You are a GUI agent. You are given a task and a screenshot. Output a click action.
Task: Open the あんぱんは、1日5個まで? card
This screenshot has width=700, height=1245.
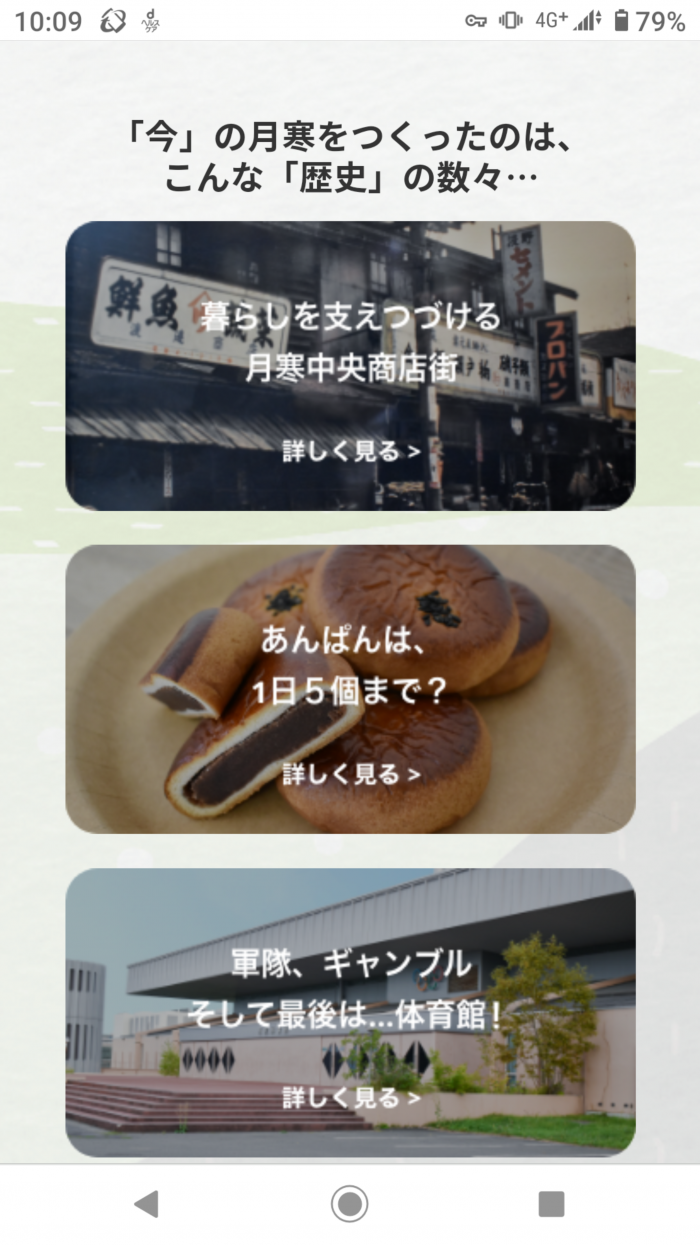tap(350, 689)
